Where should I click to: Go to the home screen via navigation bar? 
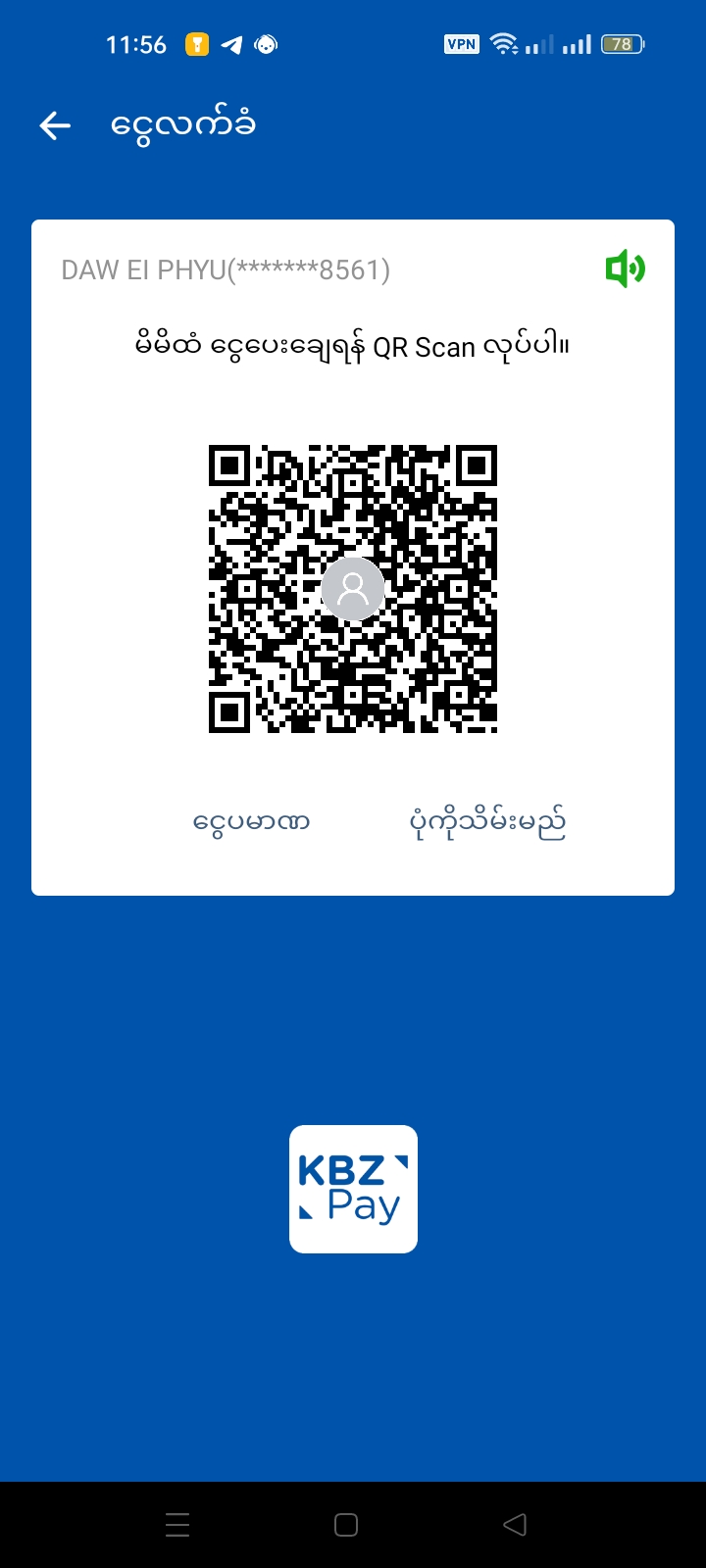pos(346,1524)
